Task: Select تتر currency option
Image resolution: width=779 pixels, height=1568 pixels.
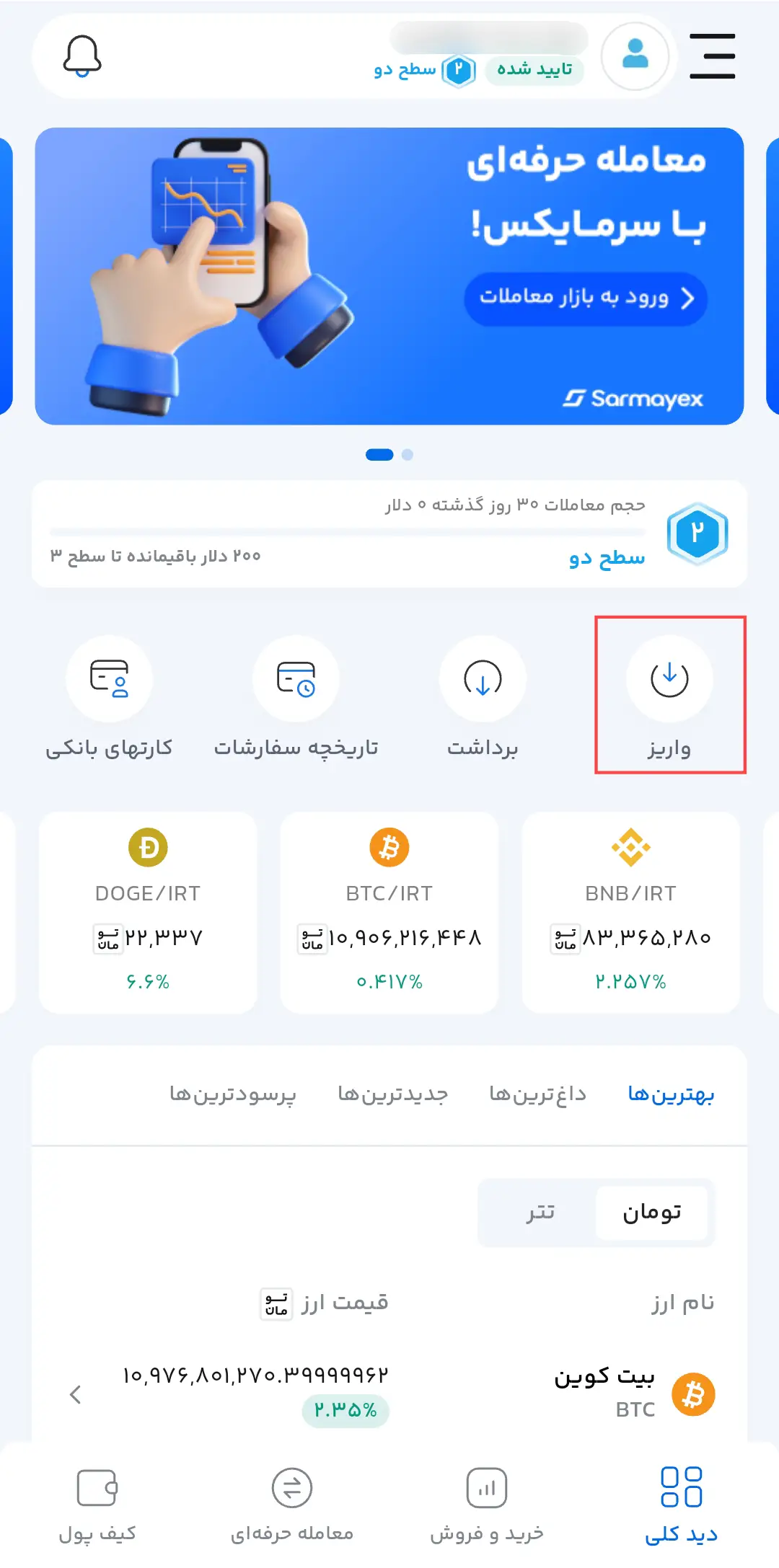Action: pyautogui.click(x=540, y=1213)
